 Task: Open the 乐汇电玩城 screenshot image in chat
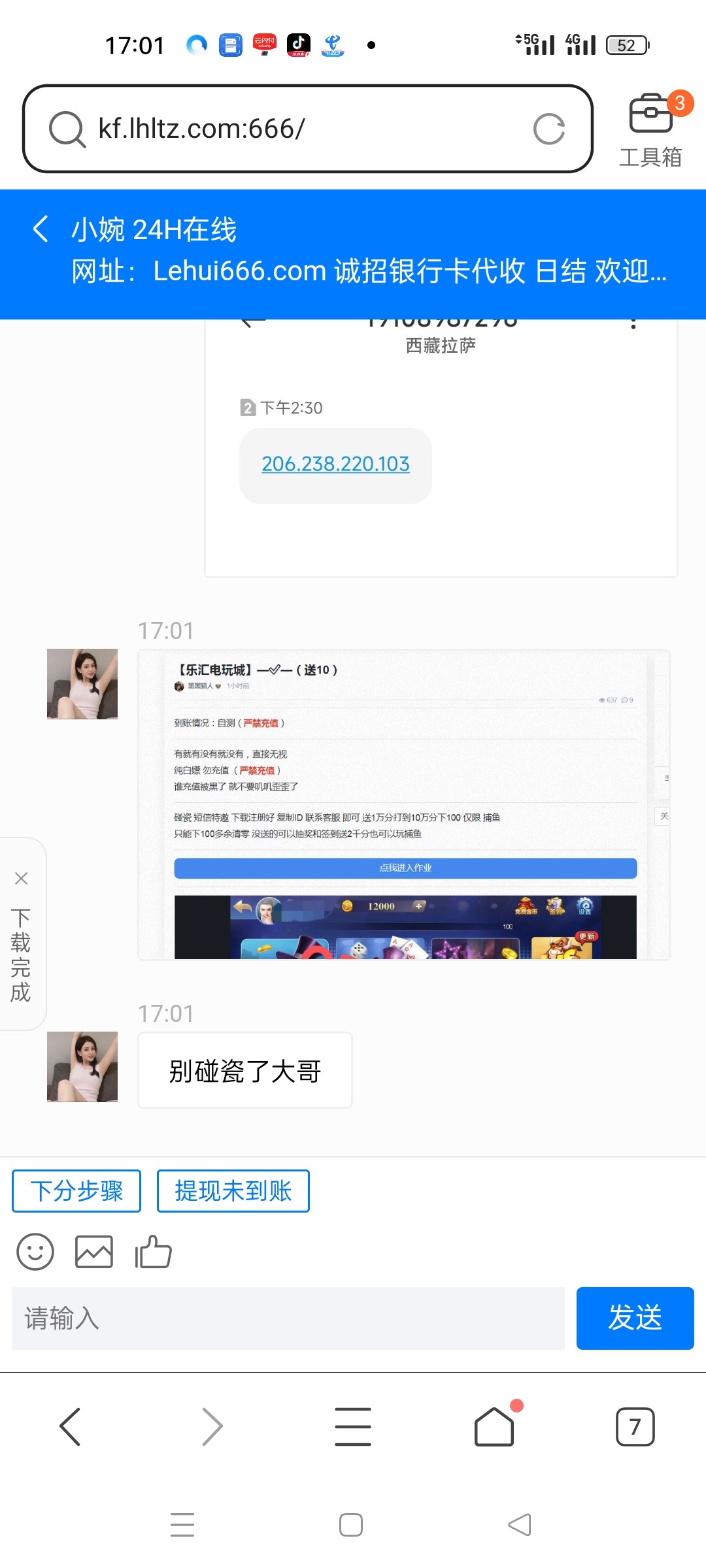[x=403, y=805]
